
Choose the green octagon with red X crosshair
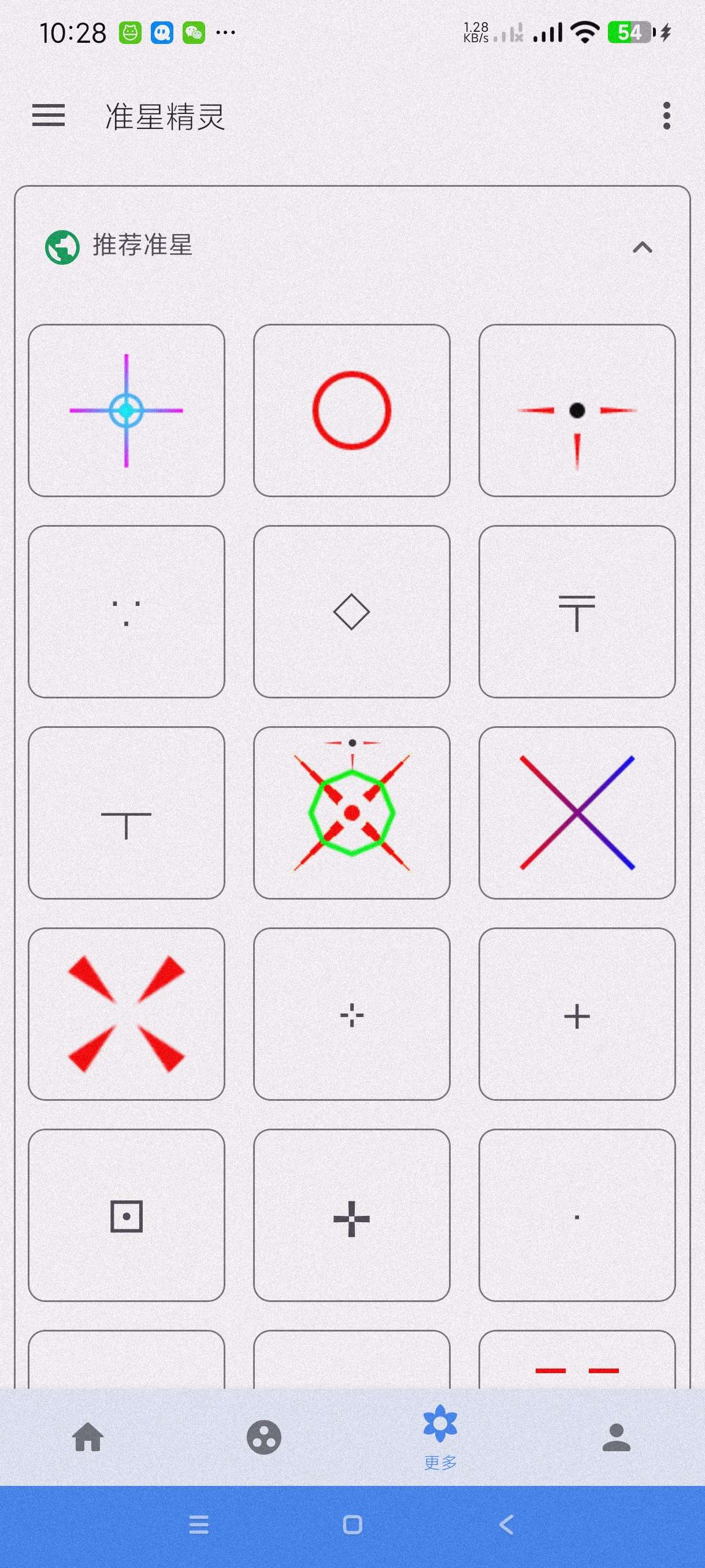351,812
